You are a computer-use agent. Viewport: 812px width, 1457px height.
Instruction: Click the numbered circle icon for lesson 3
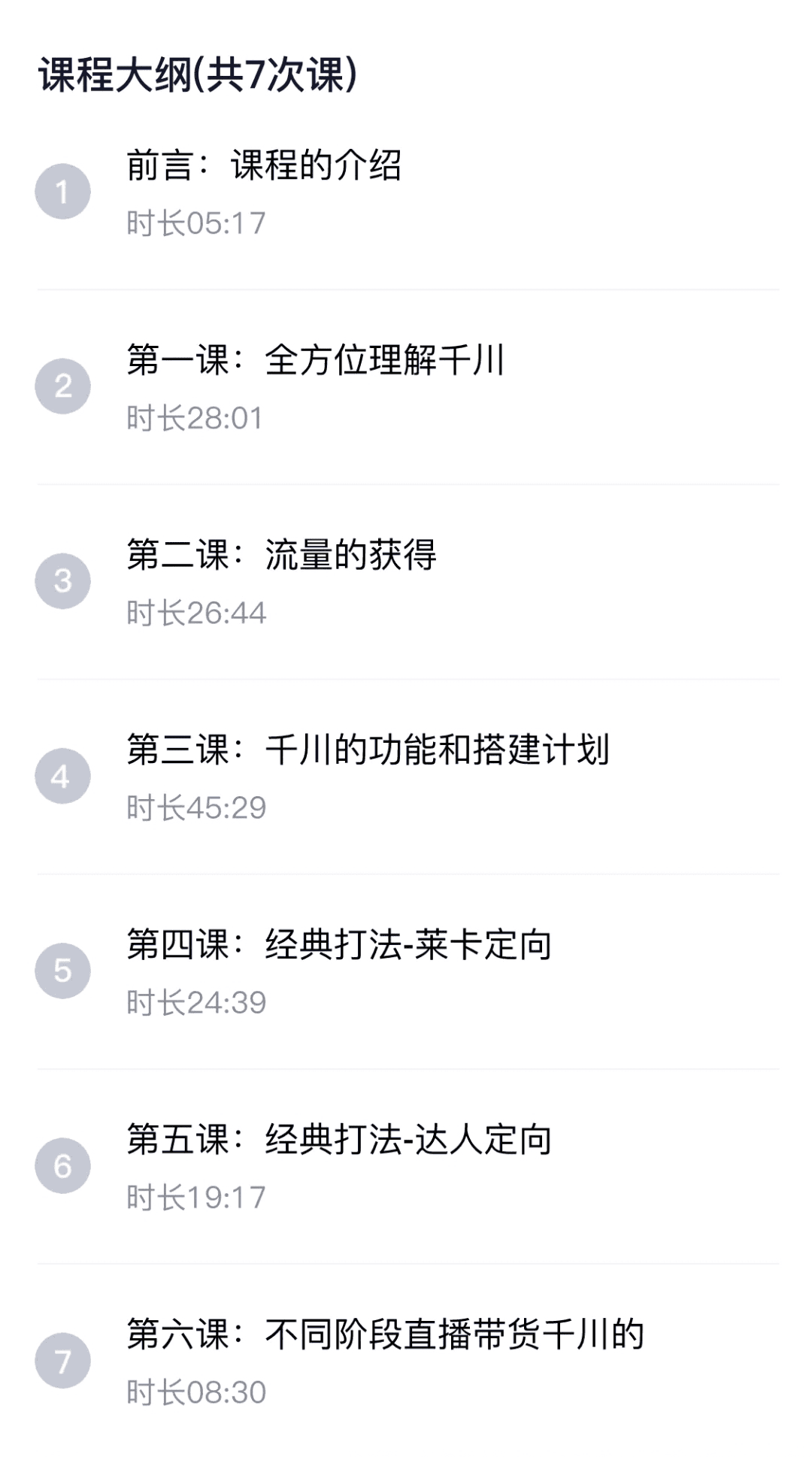[x=63, y=579]
